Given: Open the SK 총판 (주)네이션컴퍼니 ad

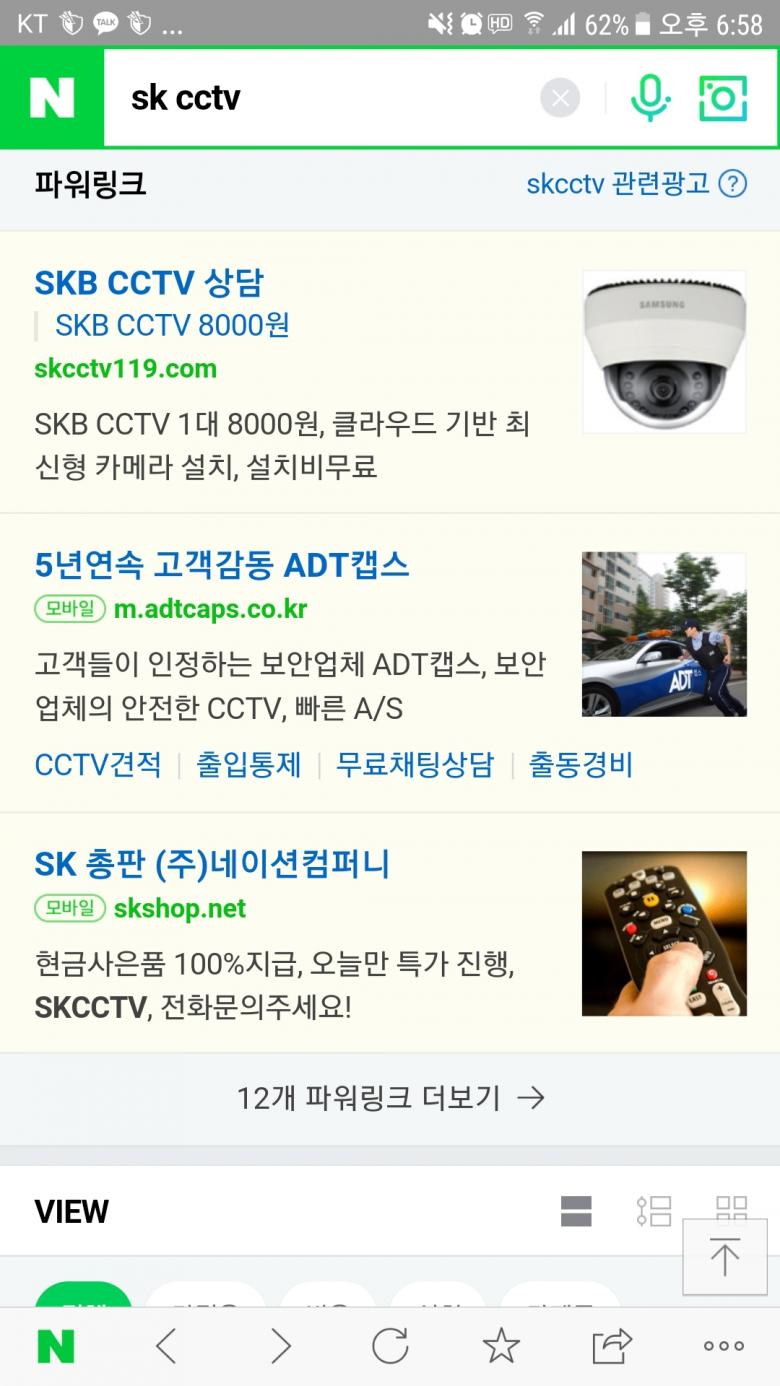Looking at the screenshot, I should 212,864.
